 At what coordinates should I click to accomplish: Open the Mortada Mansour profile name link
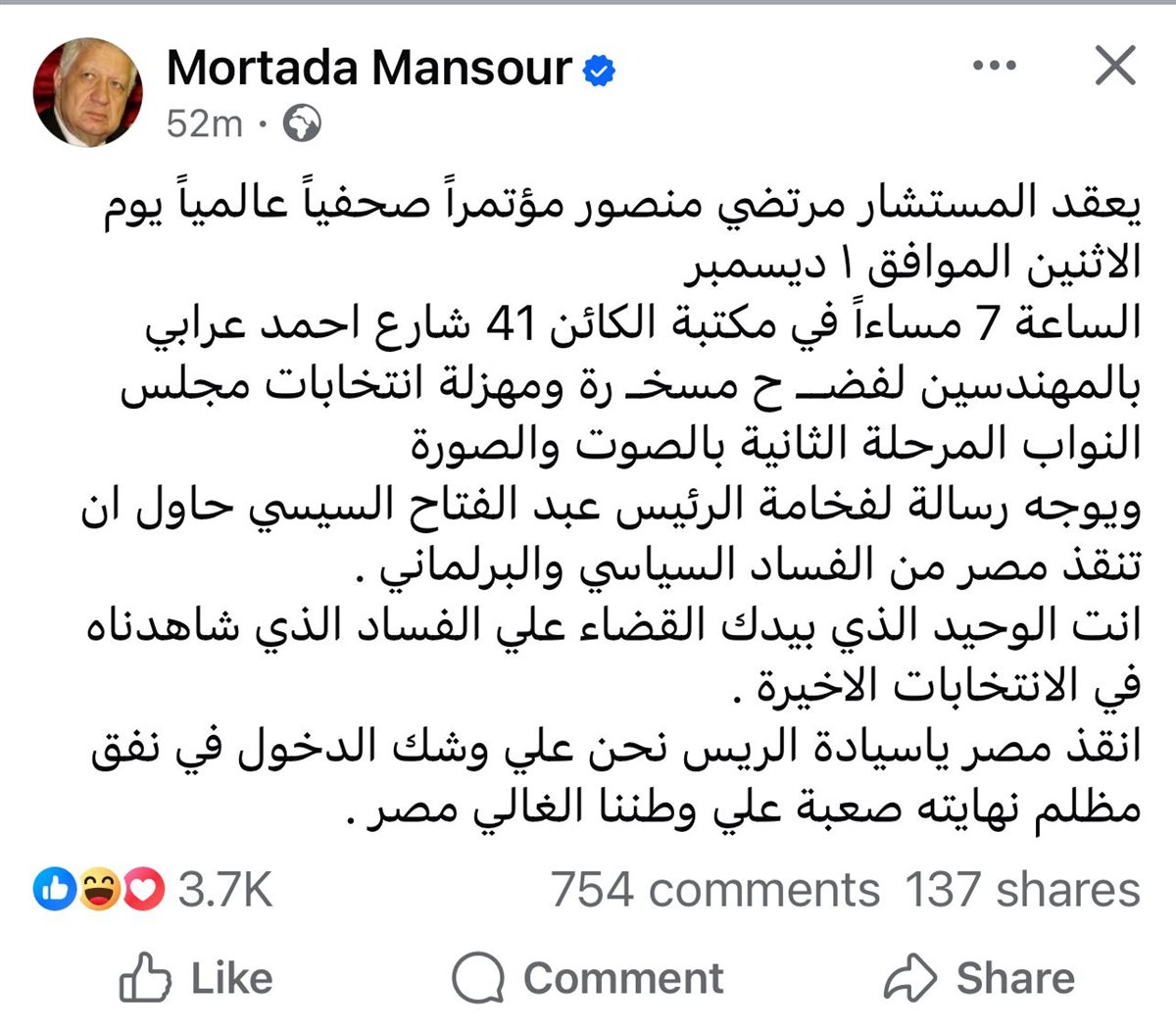[368, 68]
